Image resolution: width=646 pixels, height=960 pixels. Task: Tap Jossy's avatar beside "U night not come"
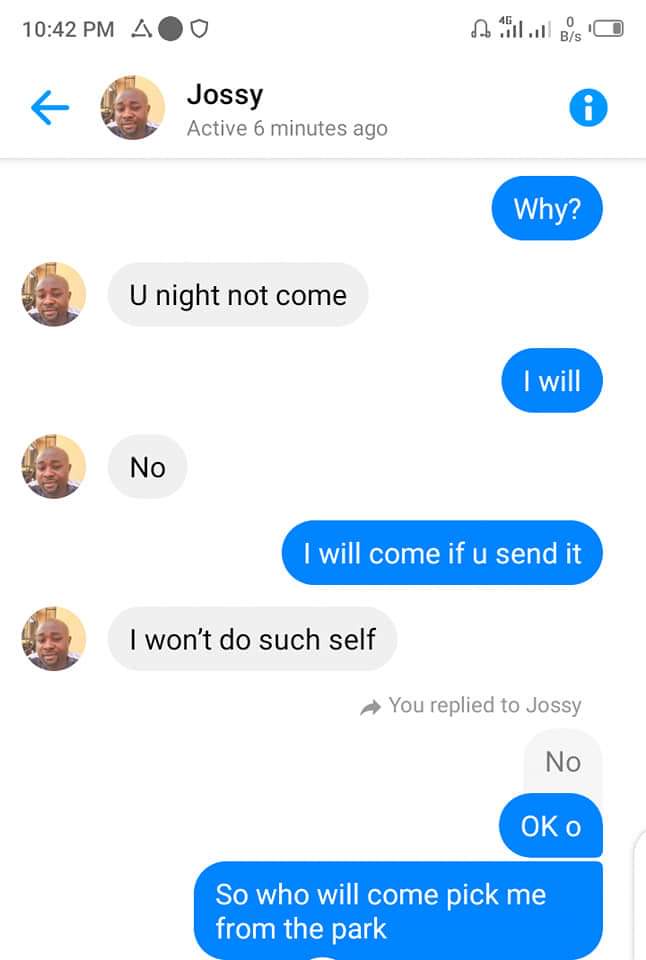(54, 295)
